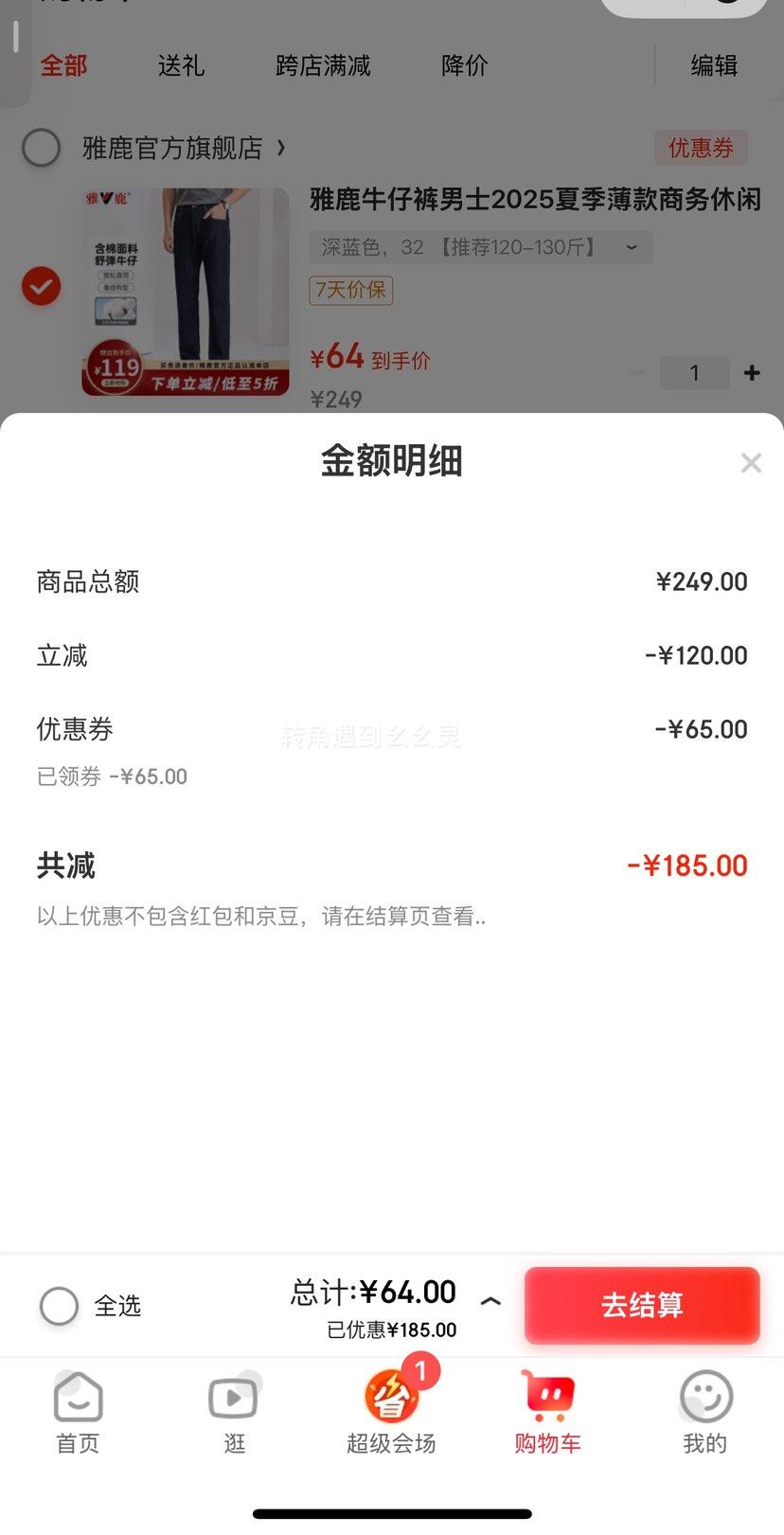Image resolution: width=784 pixels, height=1535 pixels.
Task: Collapse the price details arrow beside 总计
Action: pyautogui.click(x=490, y=1301)
